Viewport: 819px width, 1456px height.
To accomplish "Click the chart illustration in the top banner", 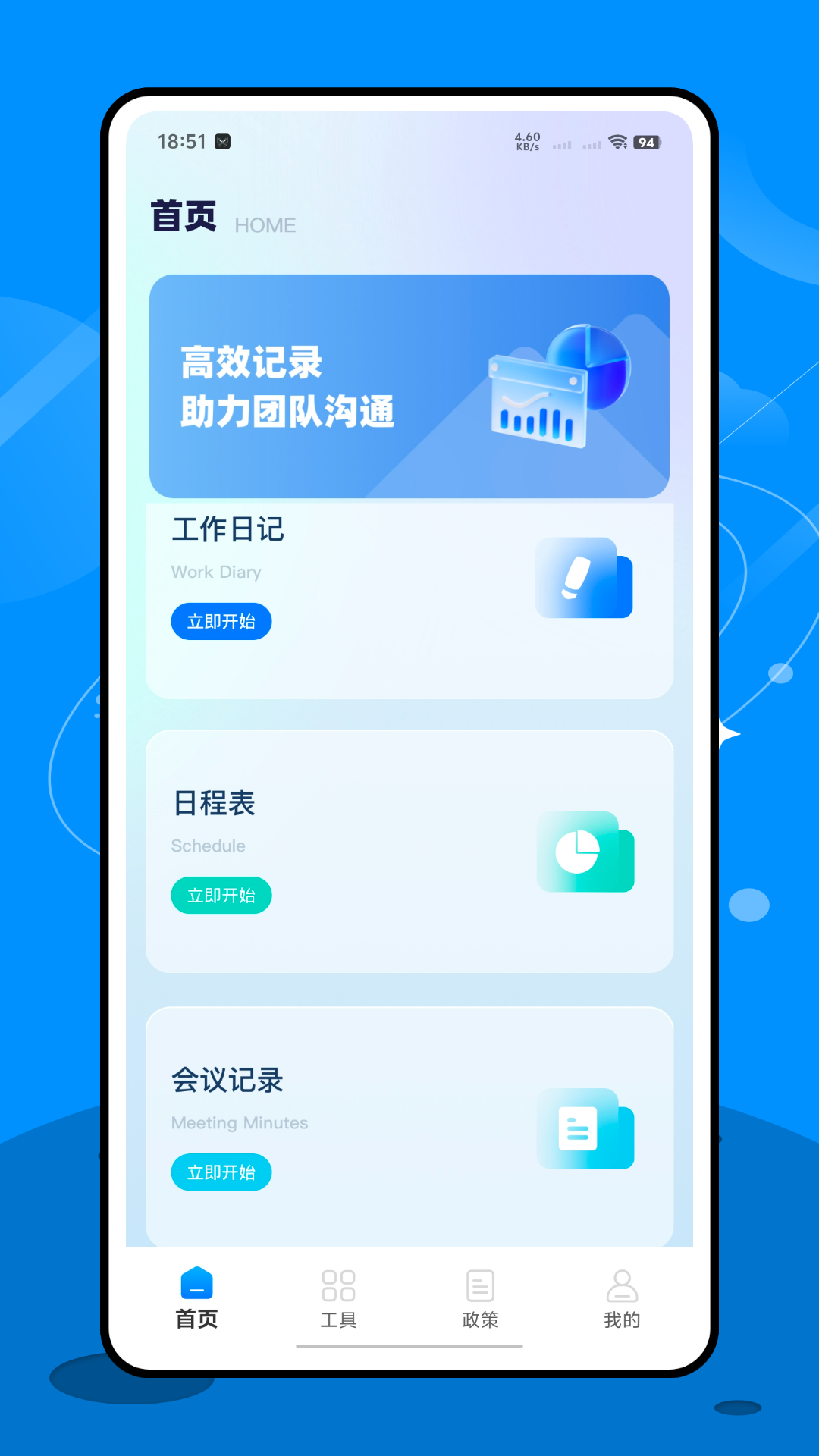I will point(557,387).
